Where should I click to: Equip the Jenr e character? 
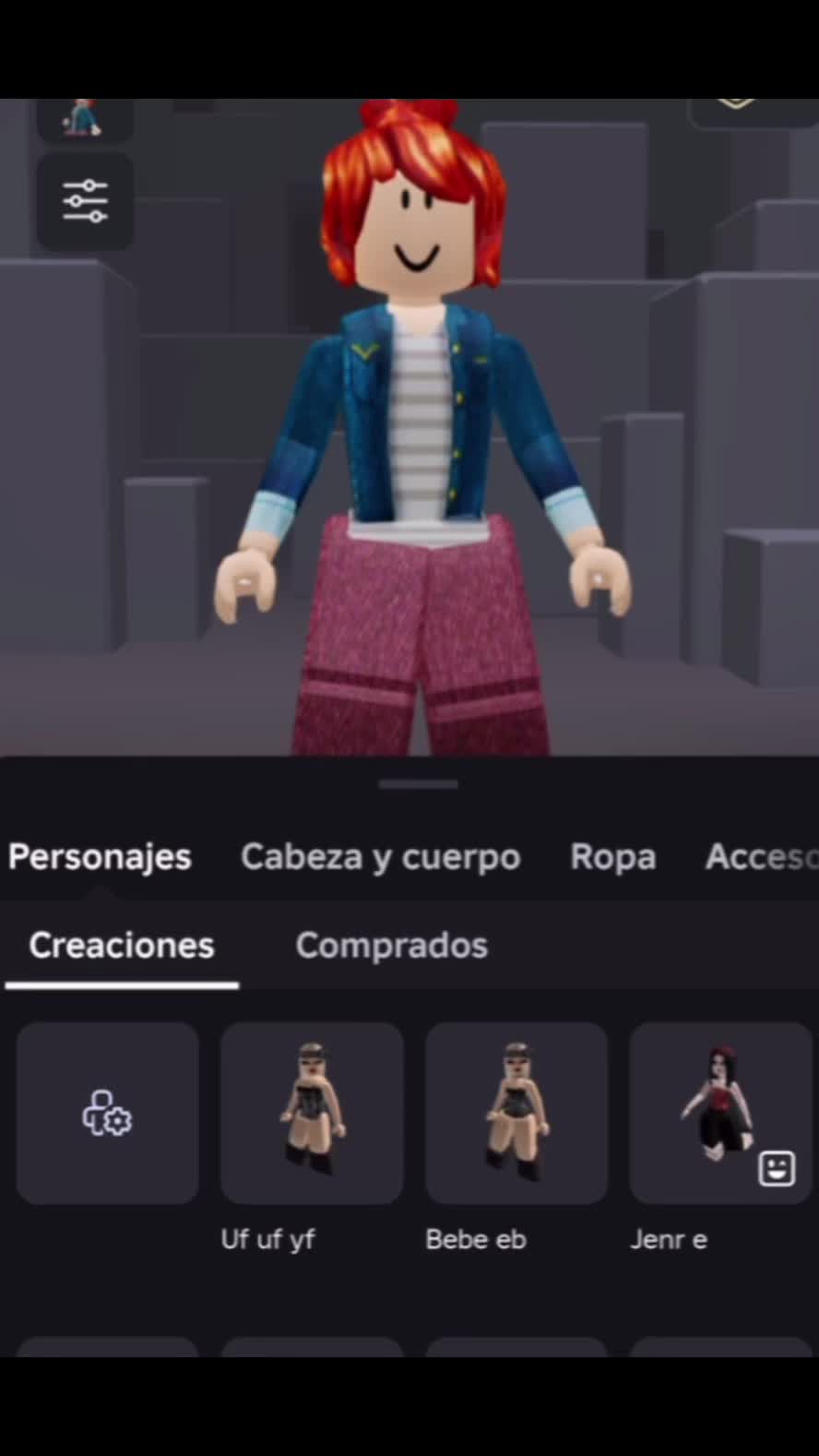click(720, 1113)
